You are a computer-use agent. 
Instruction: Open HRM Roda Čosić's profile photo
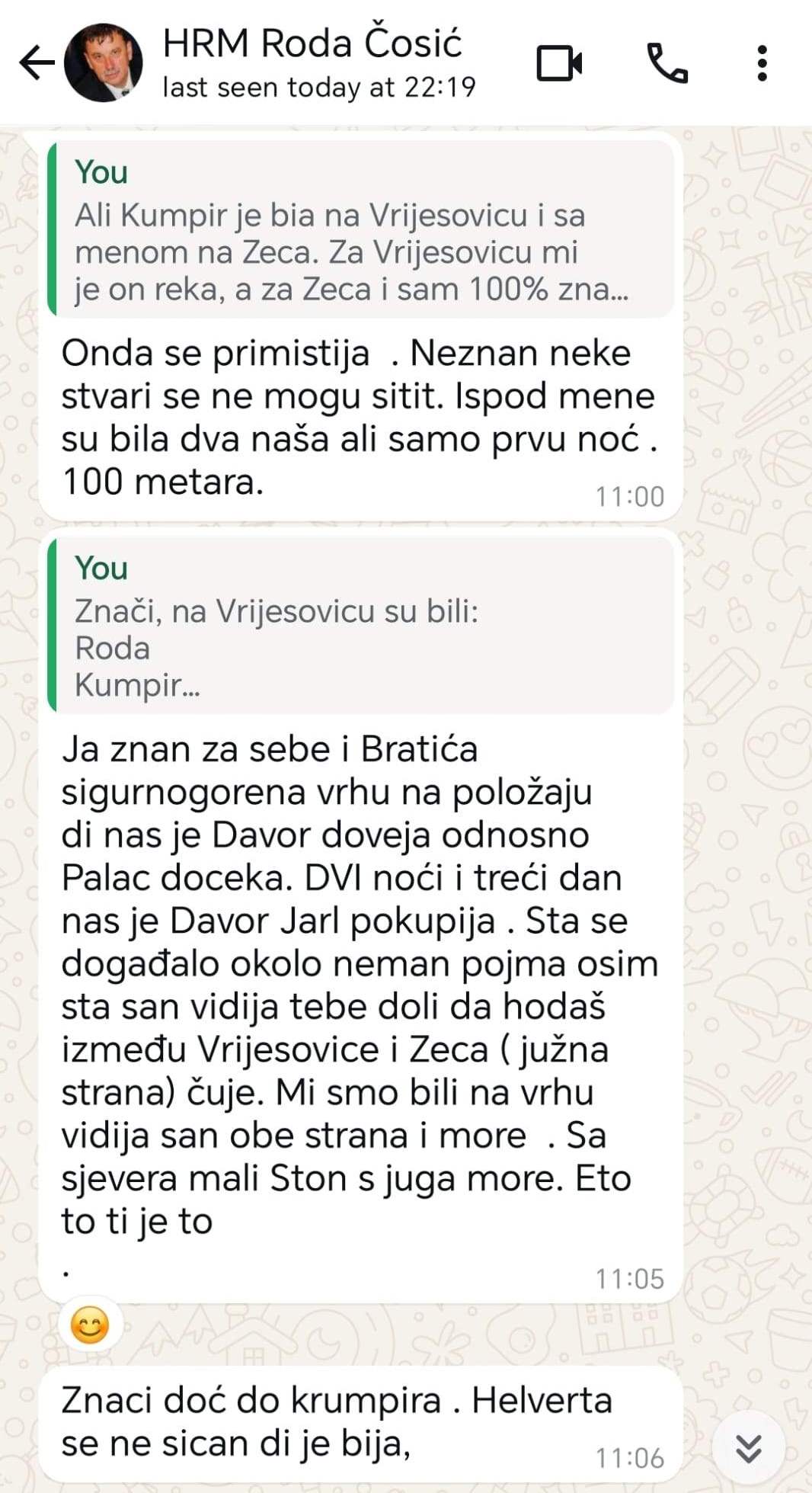coord(103,62)
